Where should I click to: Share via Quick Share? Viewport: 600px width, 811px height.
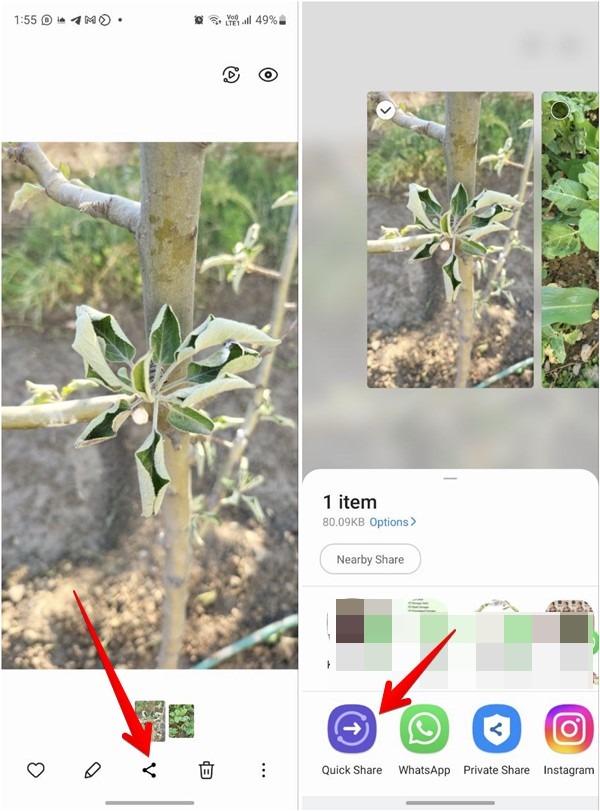point(352,730)
